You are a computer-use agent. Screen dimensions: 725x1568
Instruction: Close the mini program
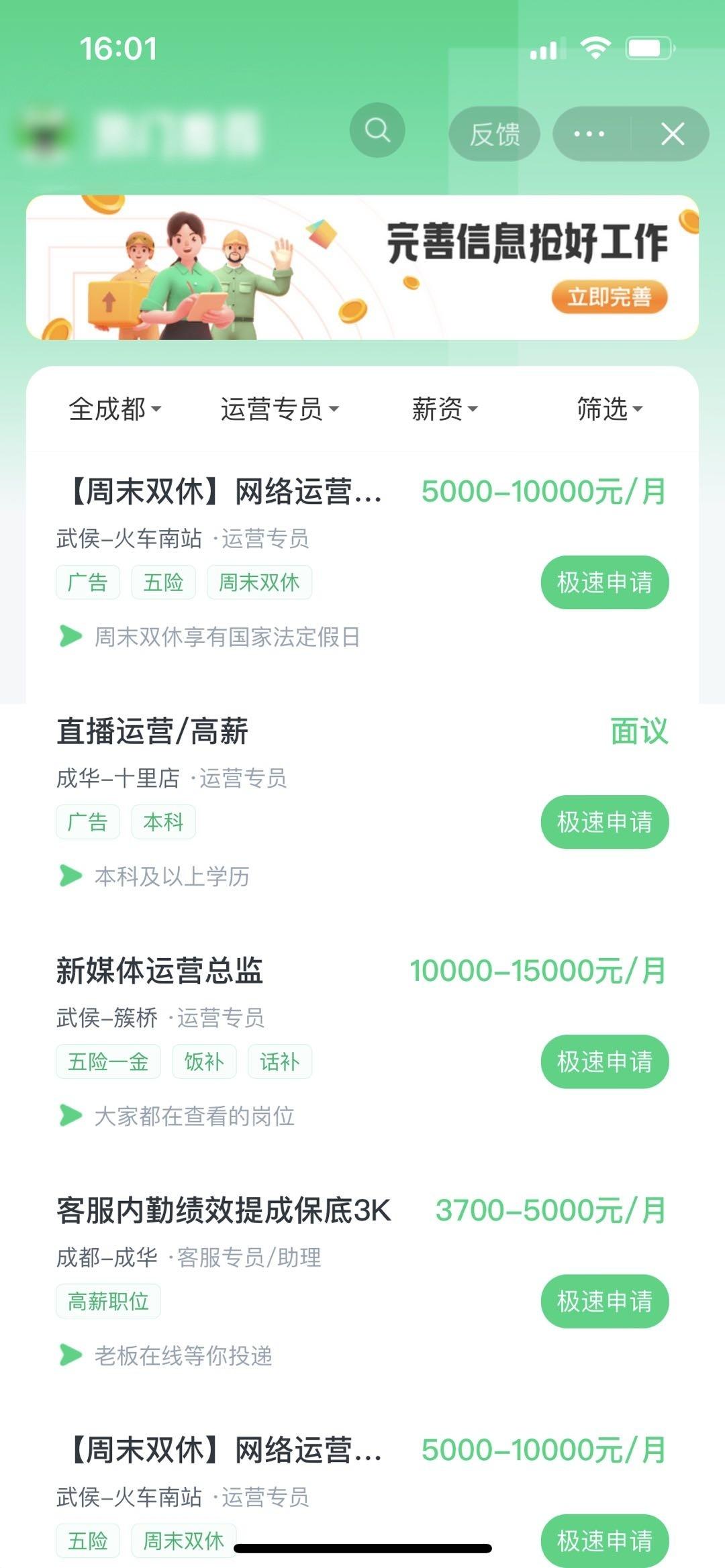[672, 134]
